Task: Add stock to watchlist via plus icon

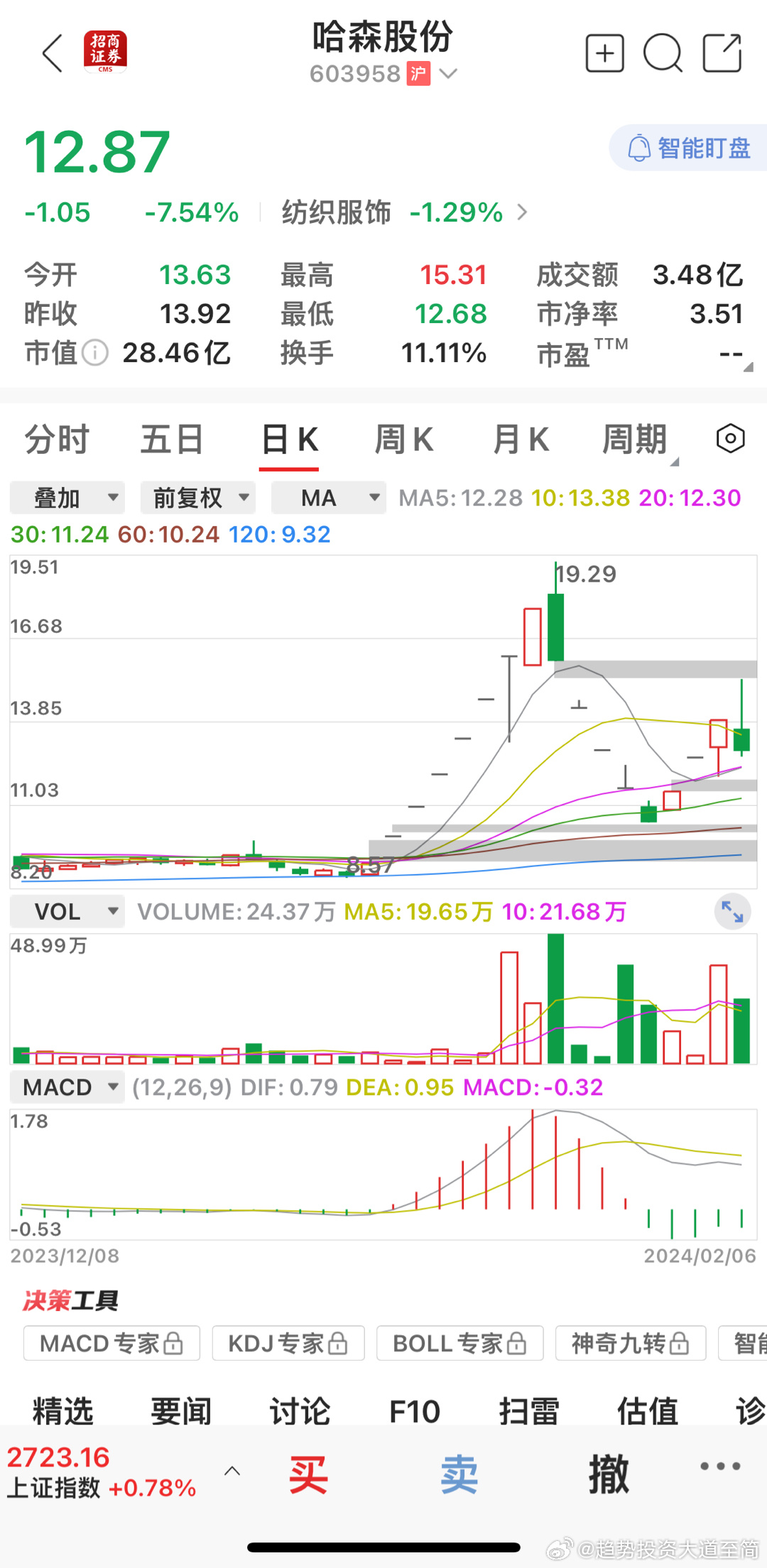Action: click(x=604, y=53)
